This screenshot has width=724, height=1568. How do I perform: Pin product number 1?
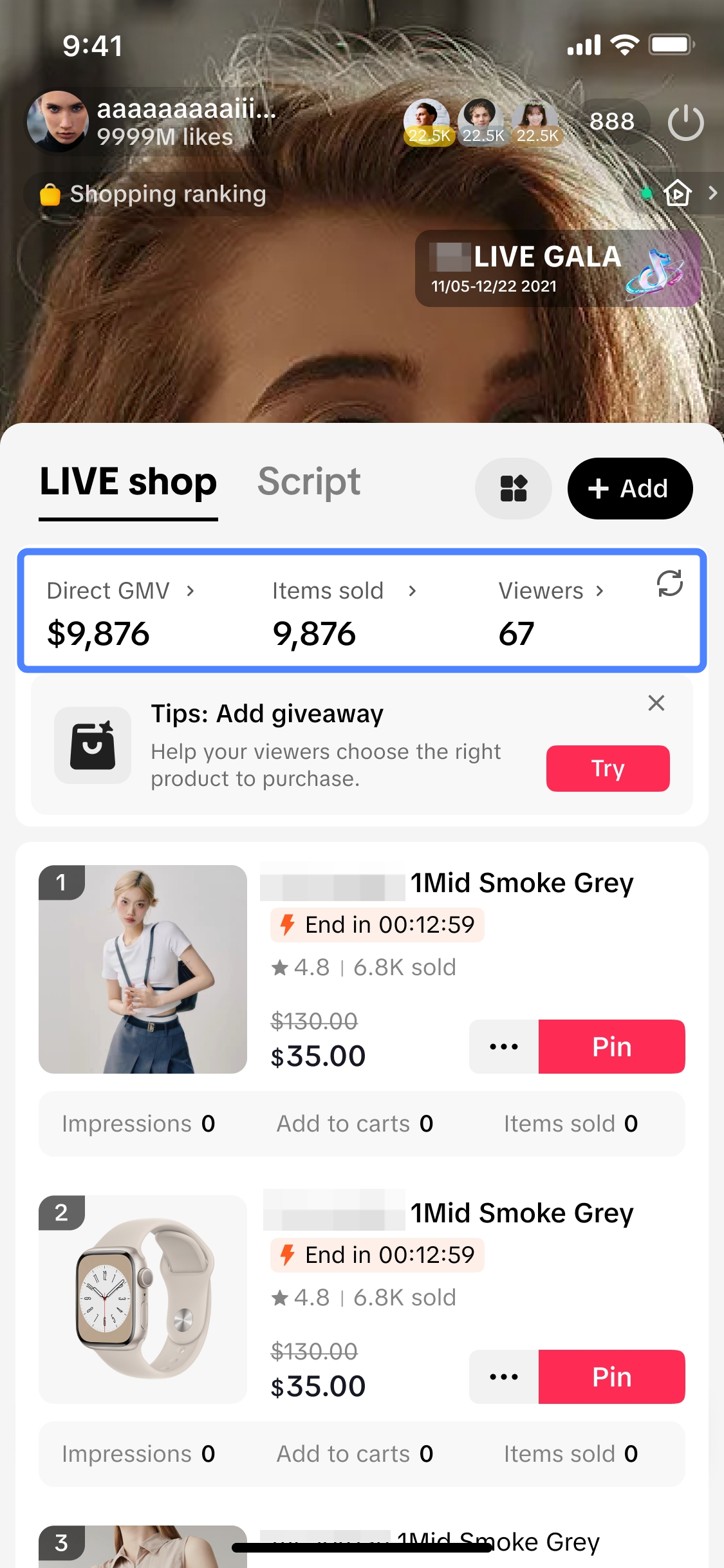[611, 1047]
